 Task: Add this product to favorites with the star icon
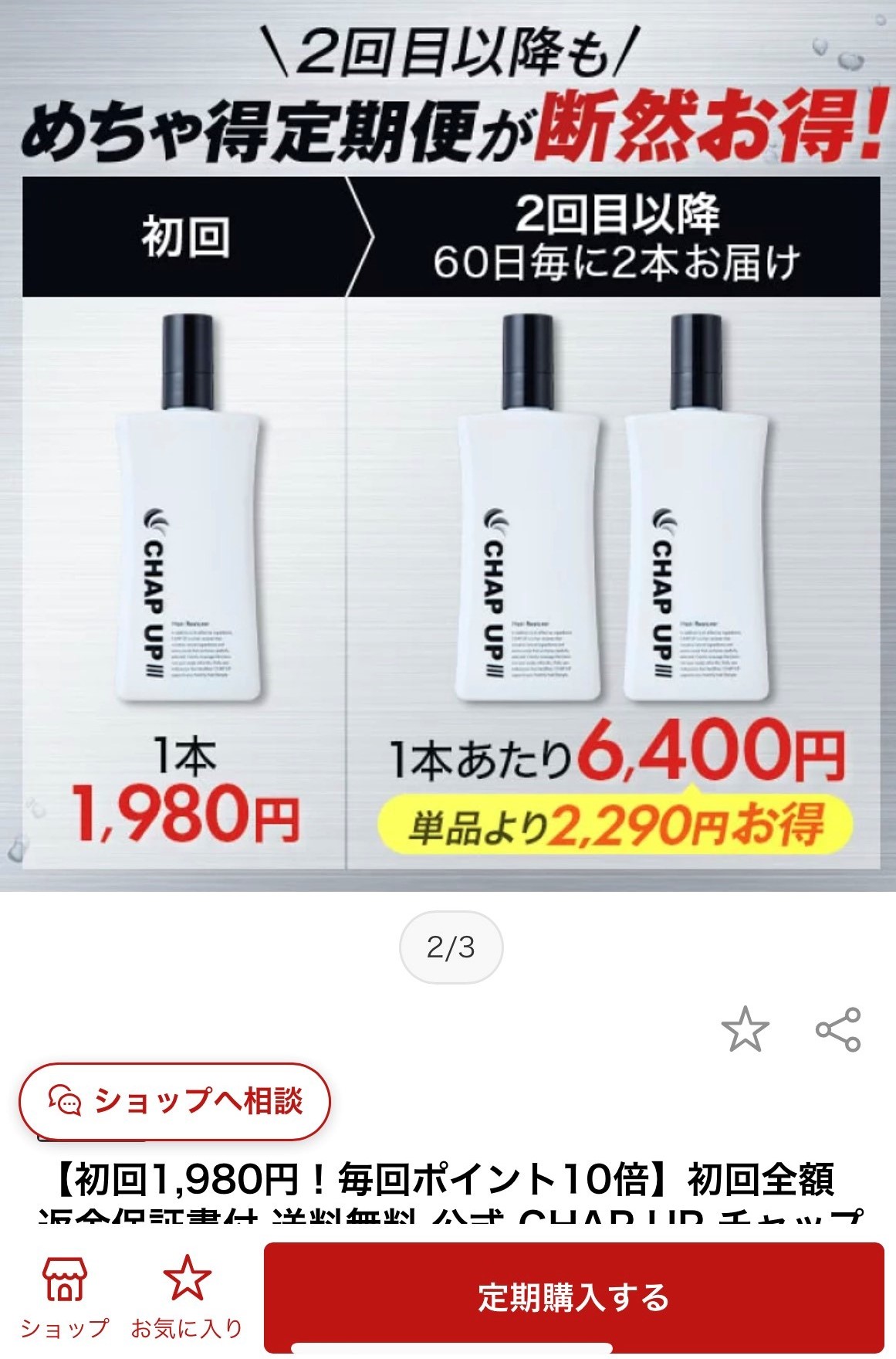[745, 1029]
